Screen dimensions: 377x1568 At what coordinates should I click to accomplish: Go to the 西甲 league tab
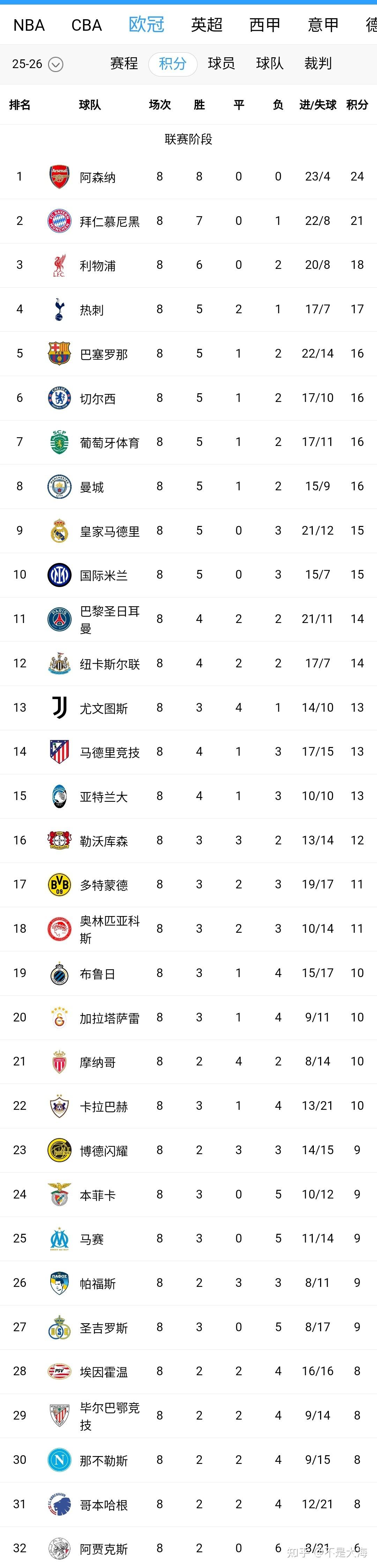265,25
